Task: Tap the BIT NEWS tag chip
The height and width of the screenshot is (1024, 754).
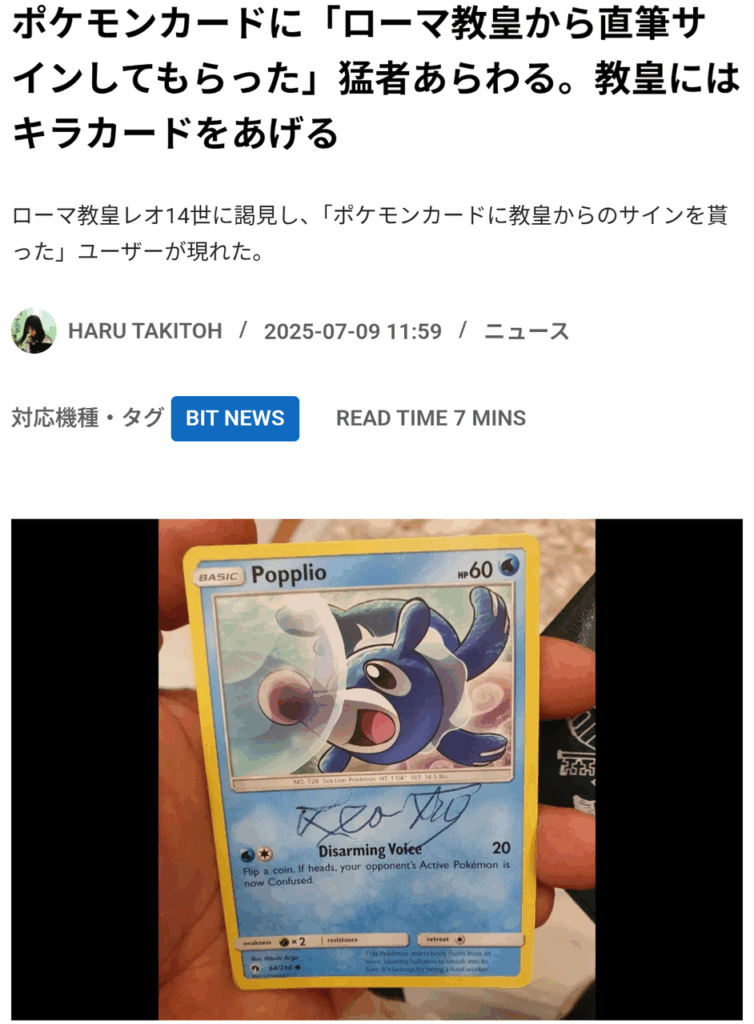Action: (235, 418)
